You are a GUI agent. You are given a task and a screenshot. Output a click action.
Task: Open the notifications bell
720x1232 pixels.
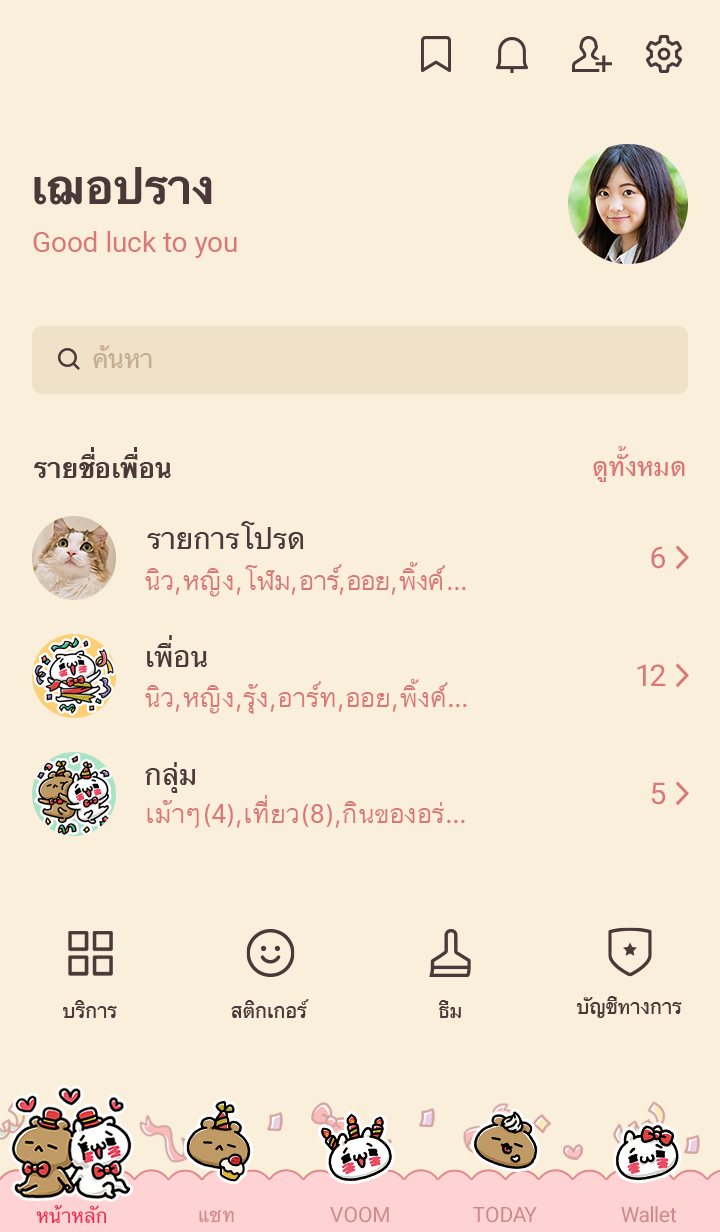pyautogui.click(x=512, y=55)
